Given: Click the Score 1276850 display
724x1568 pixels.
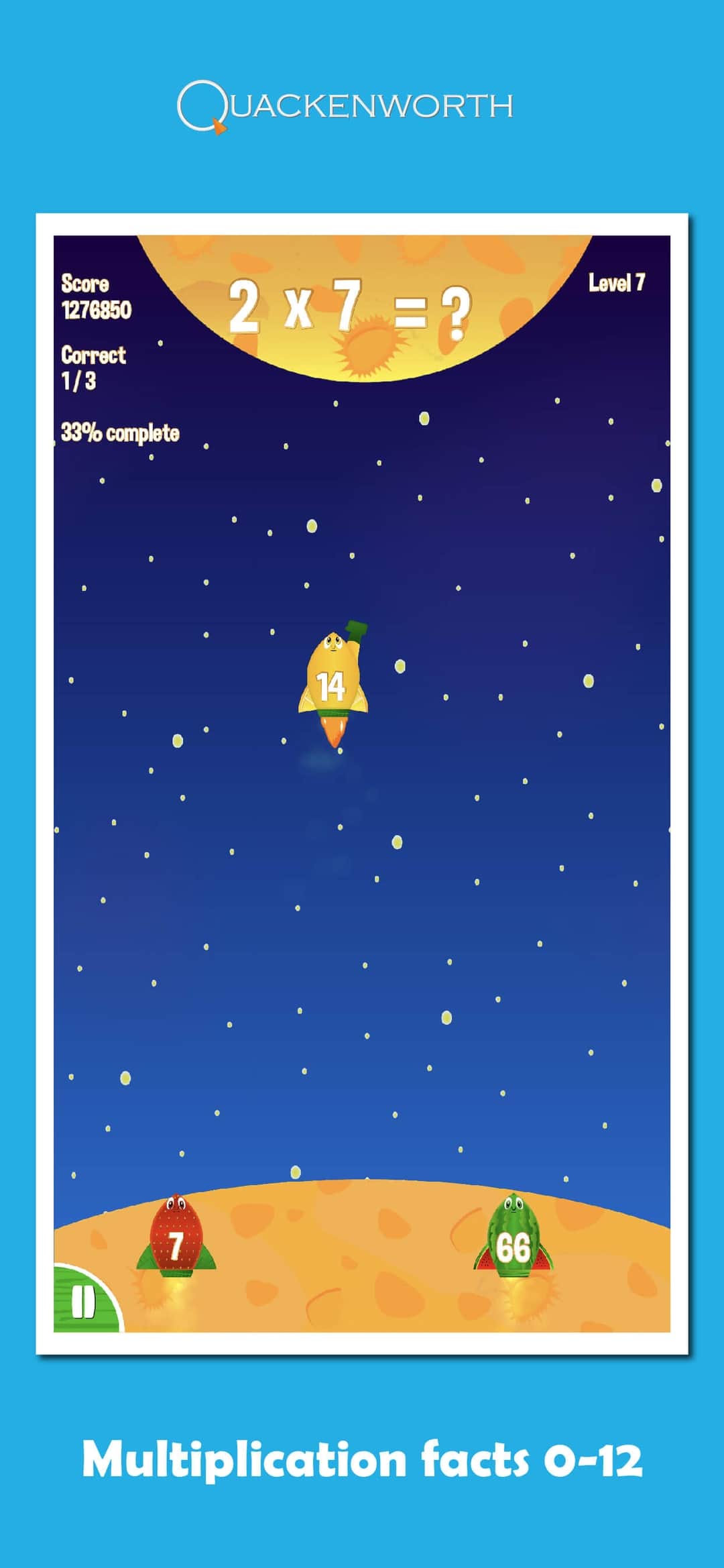Looking at the screenshot, I should click(x=97, y=296).
